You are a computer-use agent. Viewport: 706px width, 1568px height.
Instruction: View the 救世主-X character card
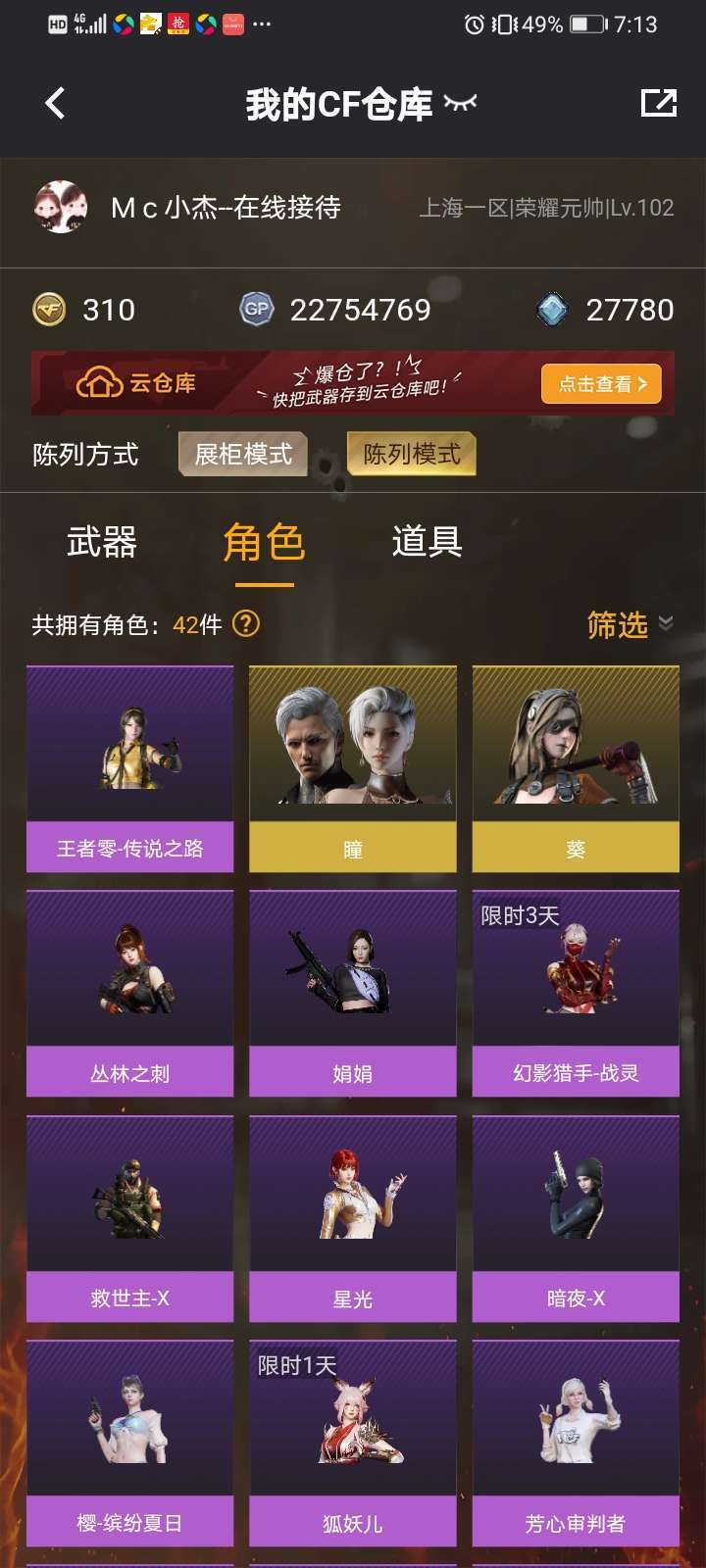click(129, 1218)
